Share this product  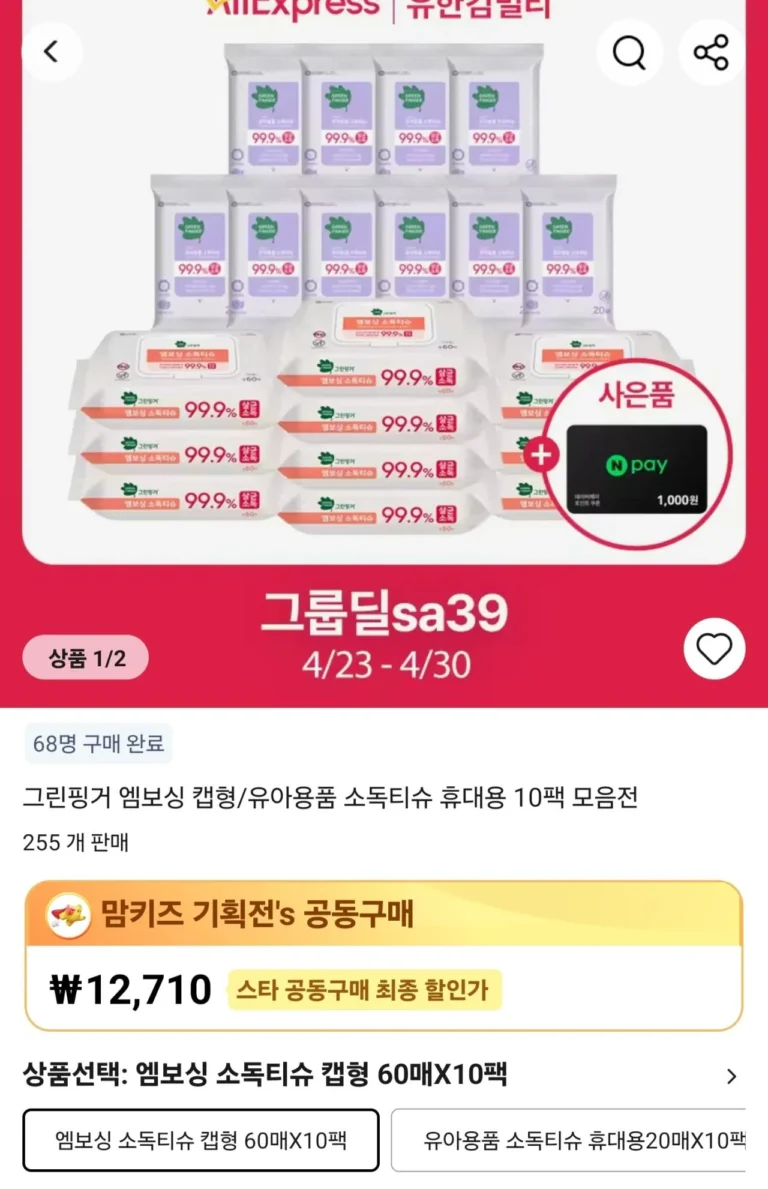[x=711, y=51]
